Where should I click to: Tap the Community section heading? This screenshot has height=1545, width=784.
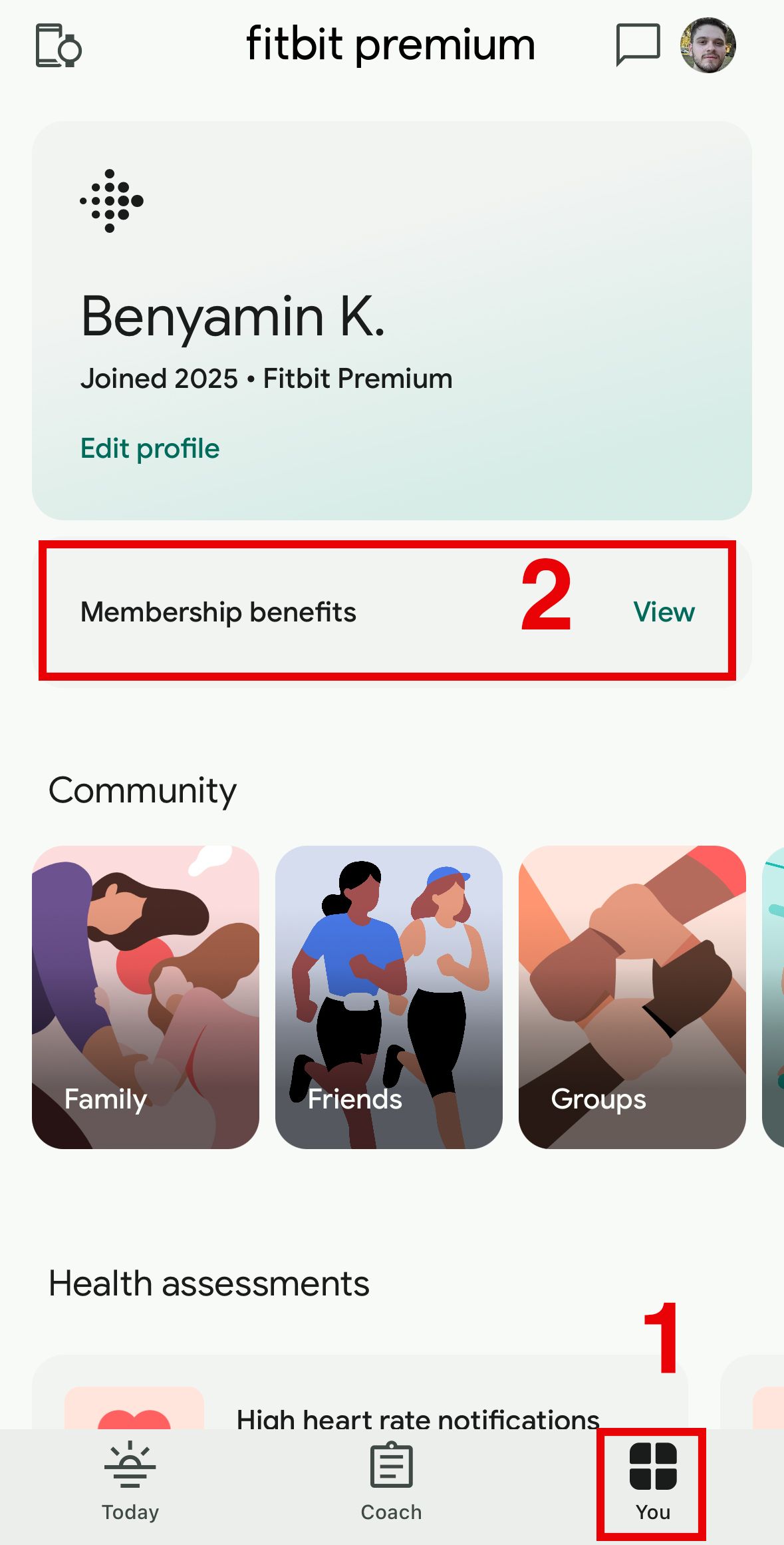coord(142,790)
